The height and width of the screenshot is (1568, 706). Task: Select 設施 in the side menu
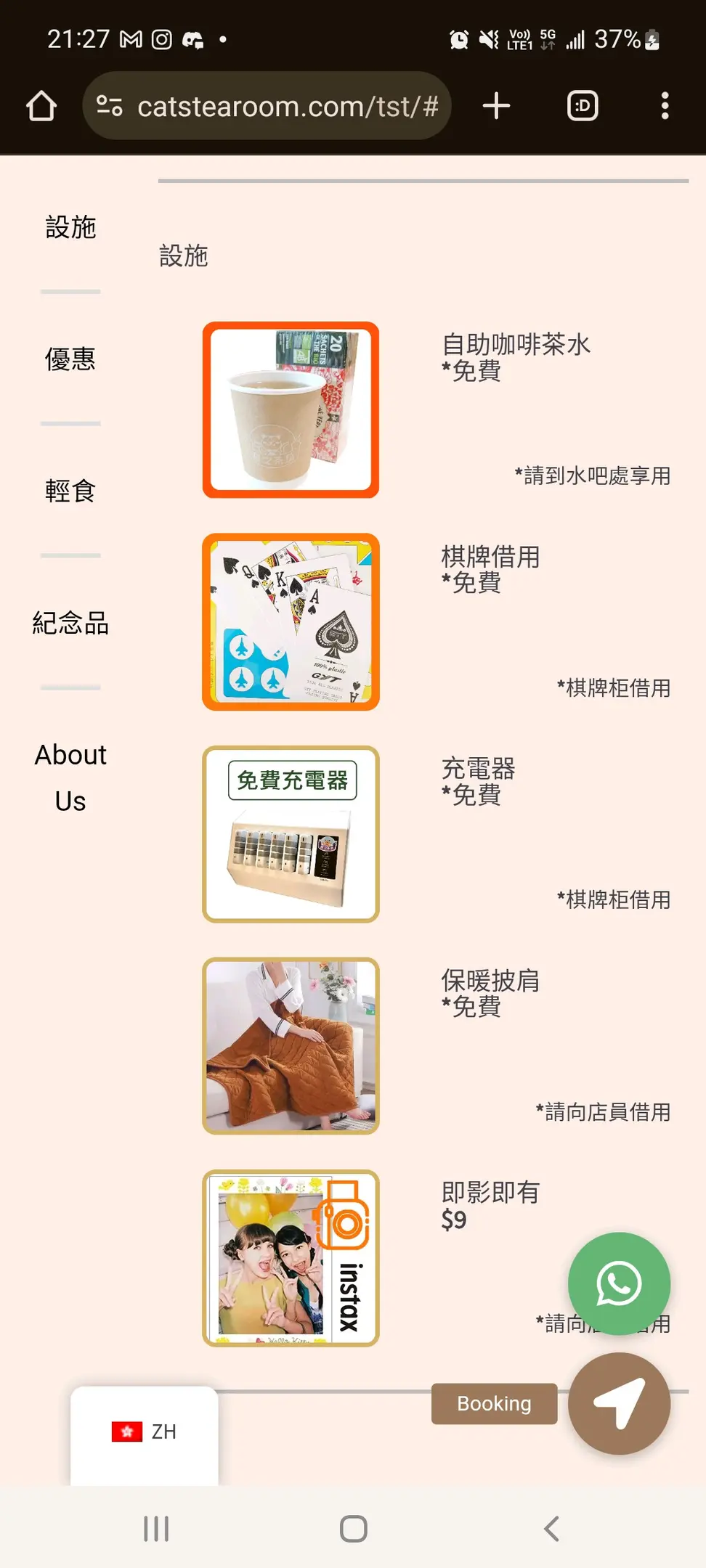point(70,227)
